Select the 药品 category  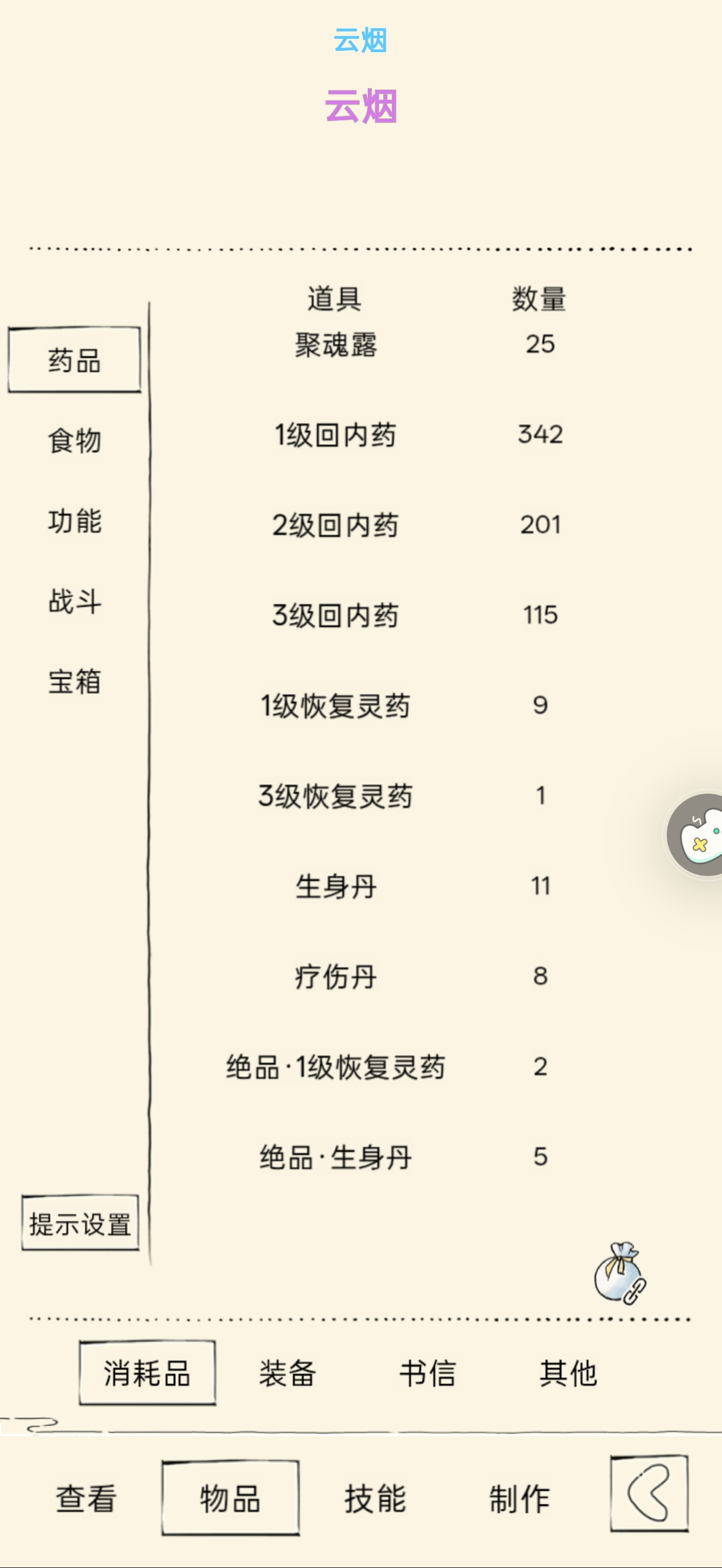(74, 360)
